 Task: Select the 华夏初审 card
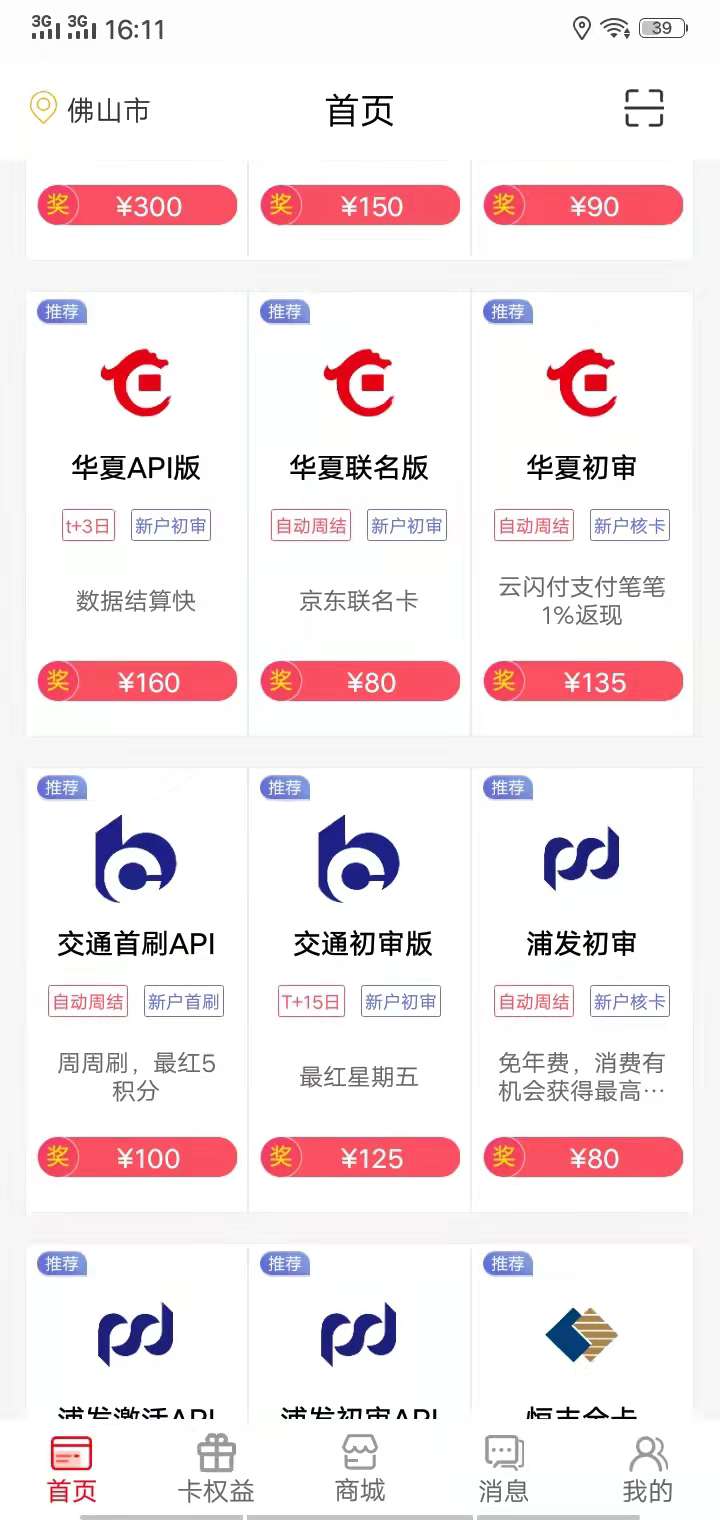582,514
